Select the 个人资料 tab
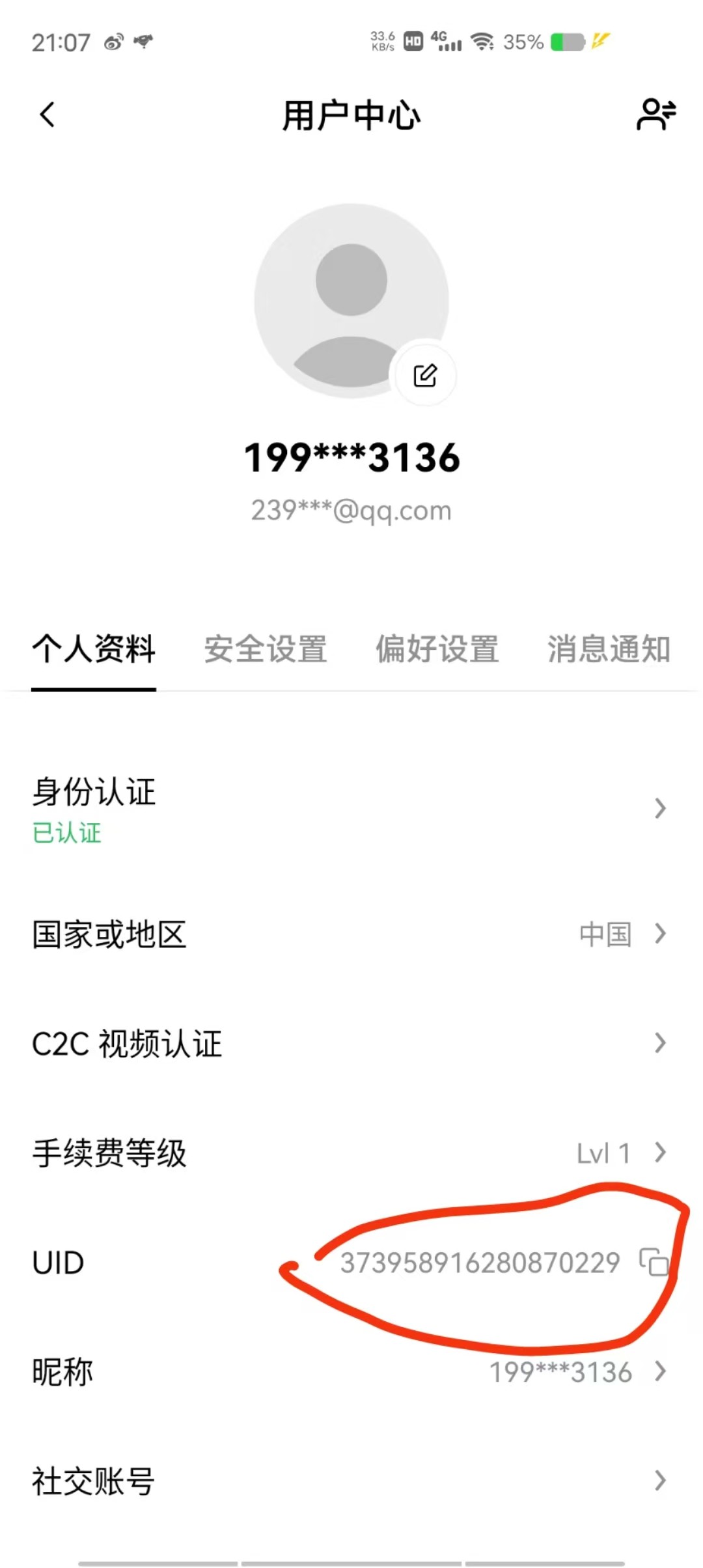Image resolution: width=703 pixels, height=1568 pixels. (x=94, y=649)
